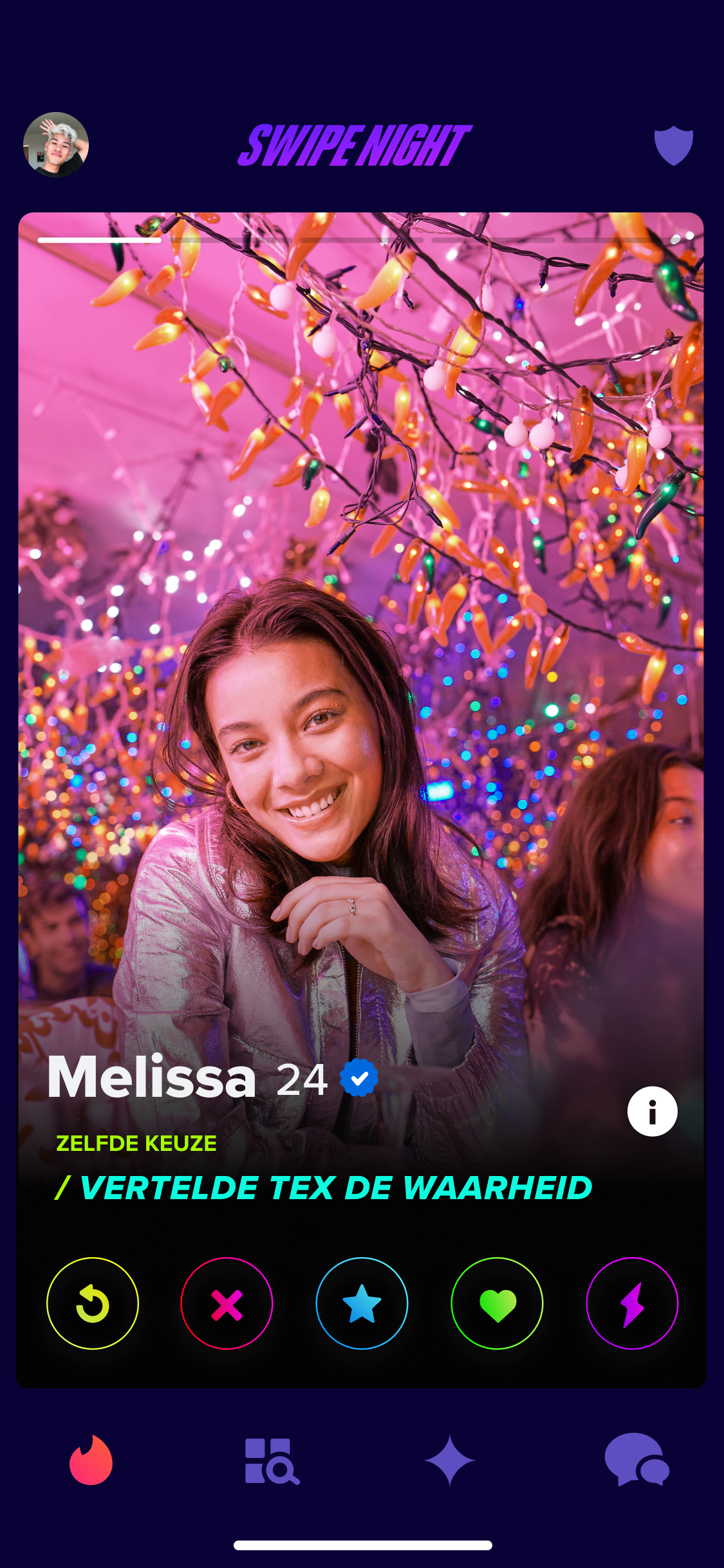724x1568 pixels.
Task: Switch to the flame home tab
Action: [x=91, y=1461]
